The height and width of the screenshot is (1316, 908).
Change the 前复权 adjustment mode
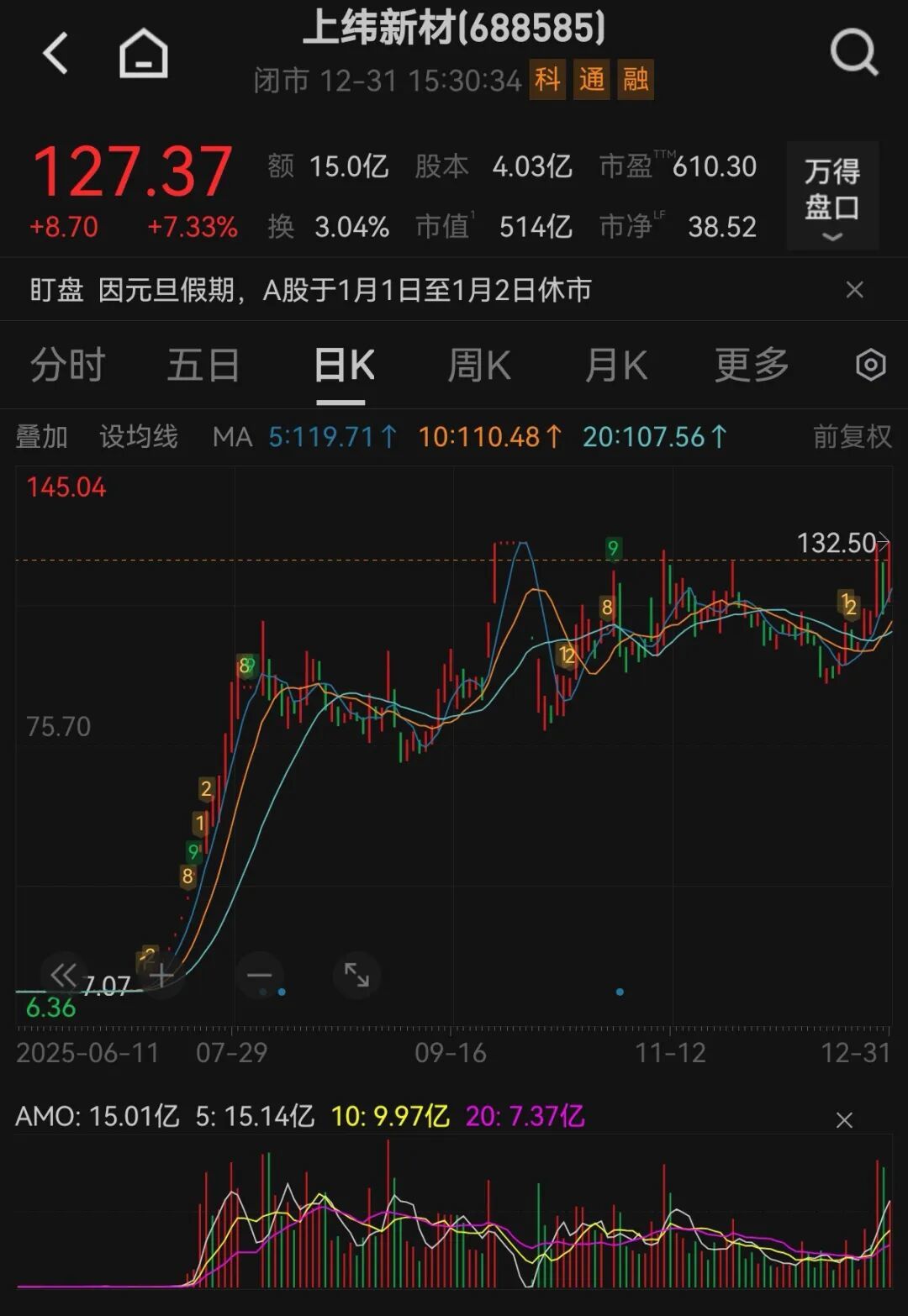pyautogui.click(x=852, y=437)
